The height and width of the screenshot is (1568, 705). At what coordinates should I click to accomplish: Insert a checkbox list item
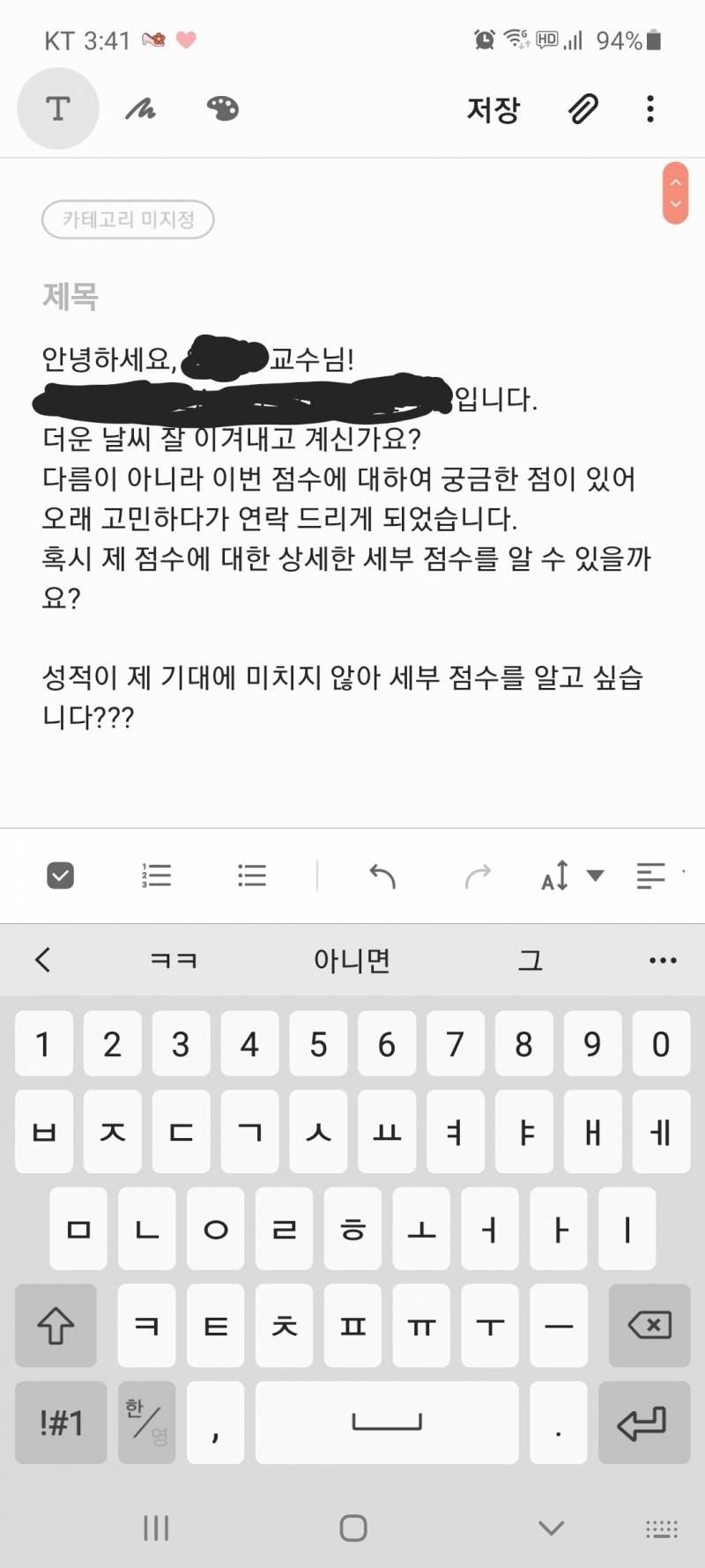tap(60, 876)
